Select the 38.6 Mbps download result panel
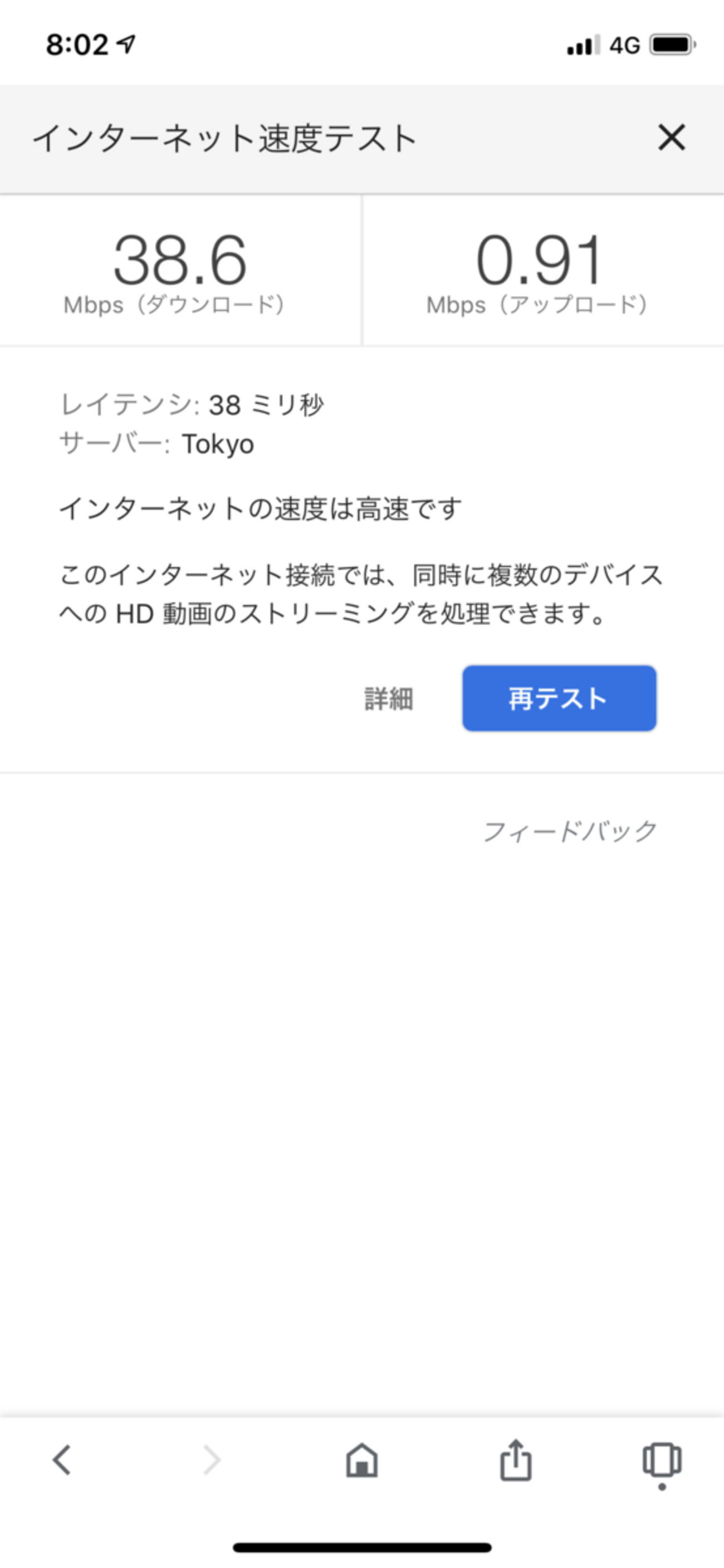 181,268
